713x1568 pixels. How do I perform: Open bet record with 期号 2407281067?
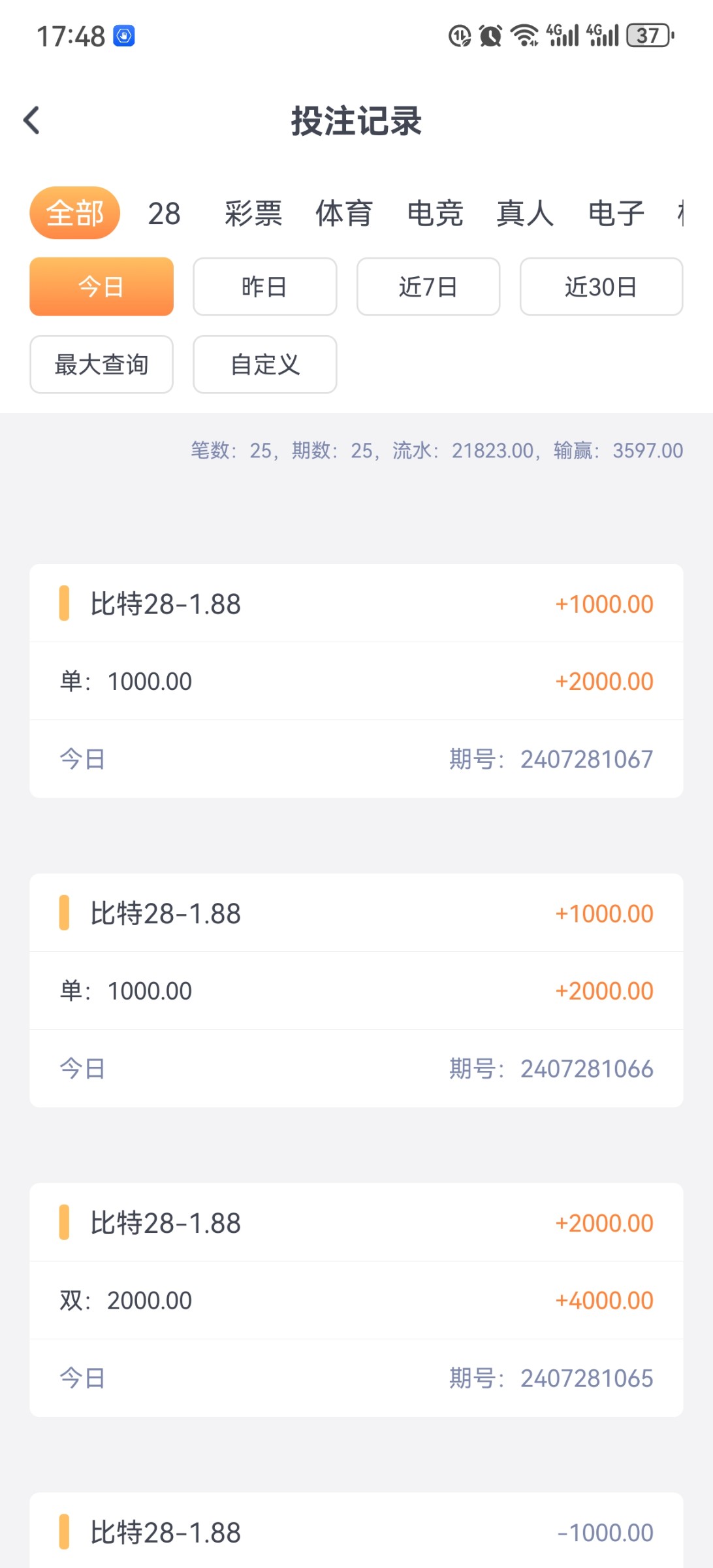(x=356, y=681)
